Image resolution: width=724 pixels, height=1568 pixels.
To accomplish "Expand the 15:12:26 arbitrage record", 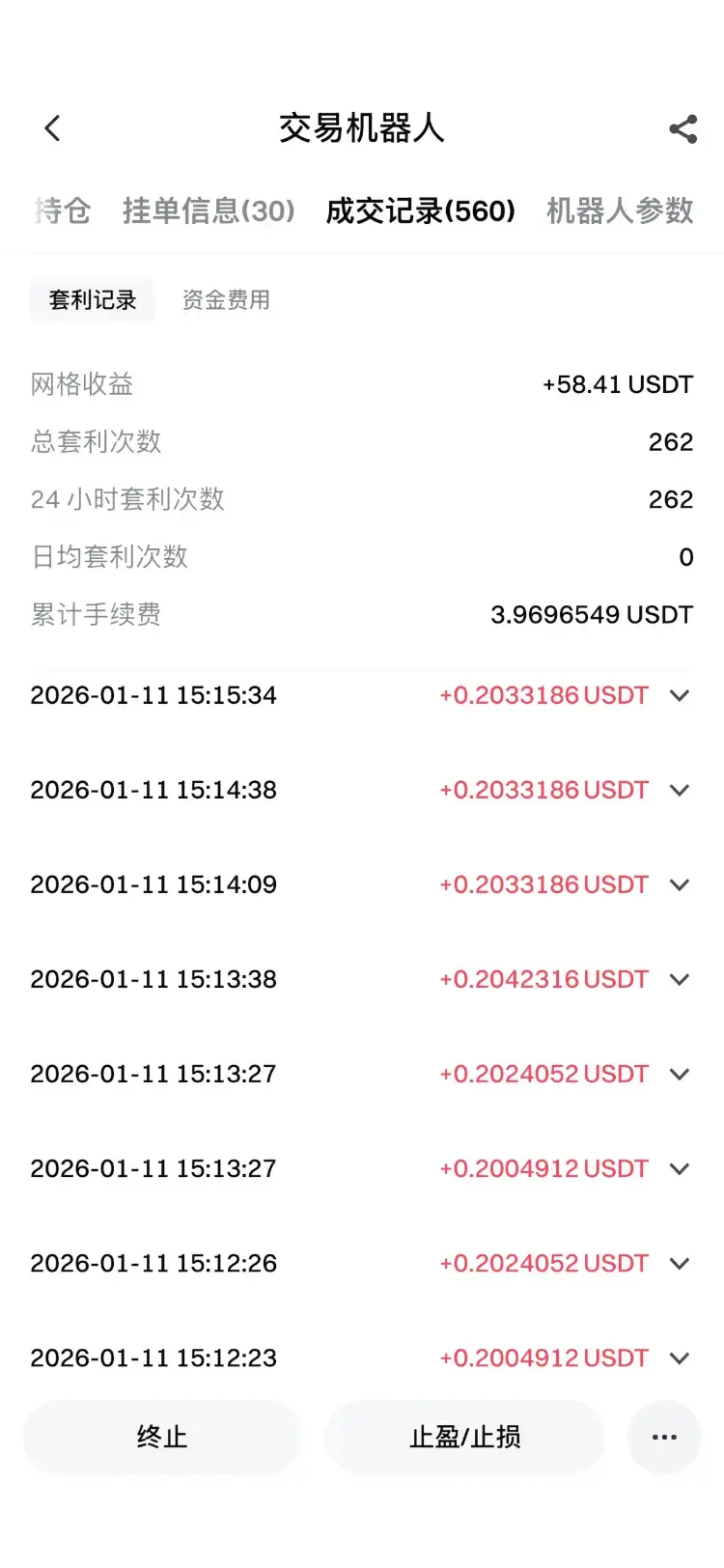I will [680, 1263].
